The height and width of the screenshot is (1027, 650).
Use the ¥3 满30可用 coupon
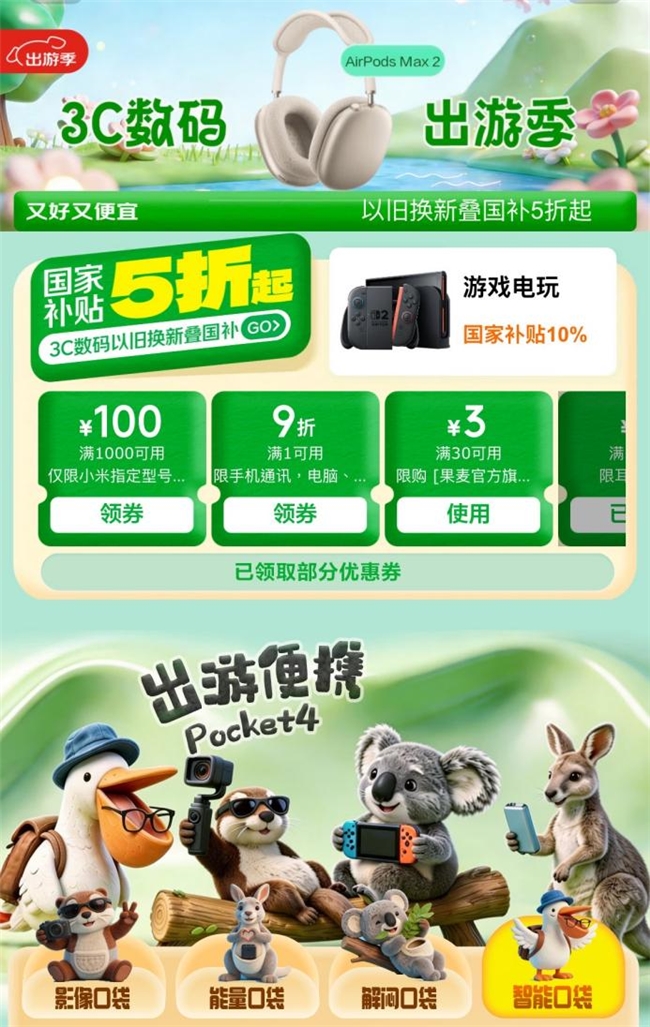click(467, 514)
